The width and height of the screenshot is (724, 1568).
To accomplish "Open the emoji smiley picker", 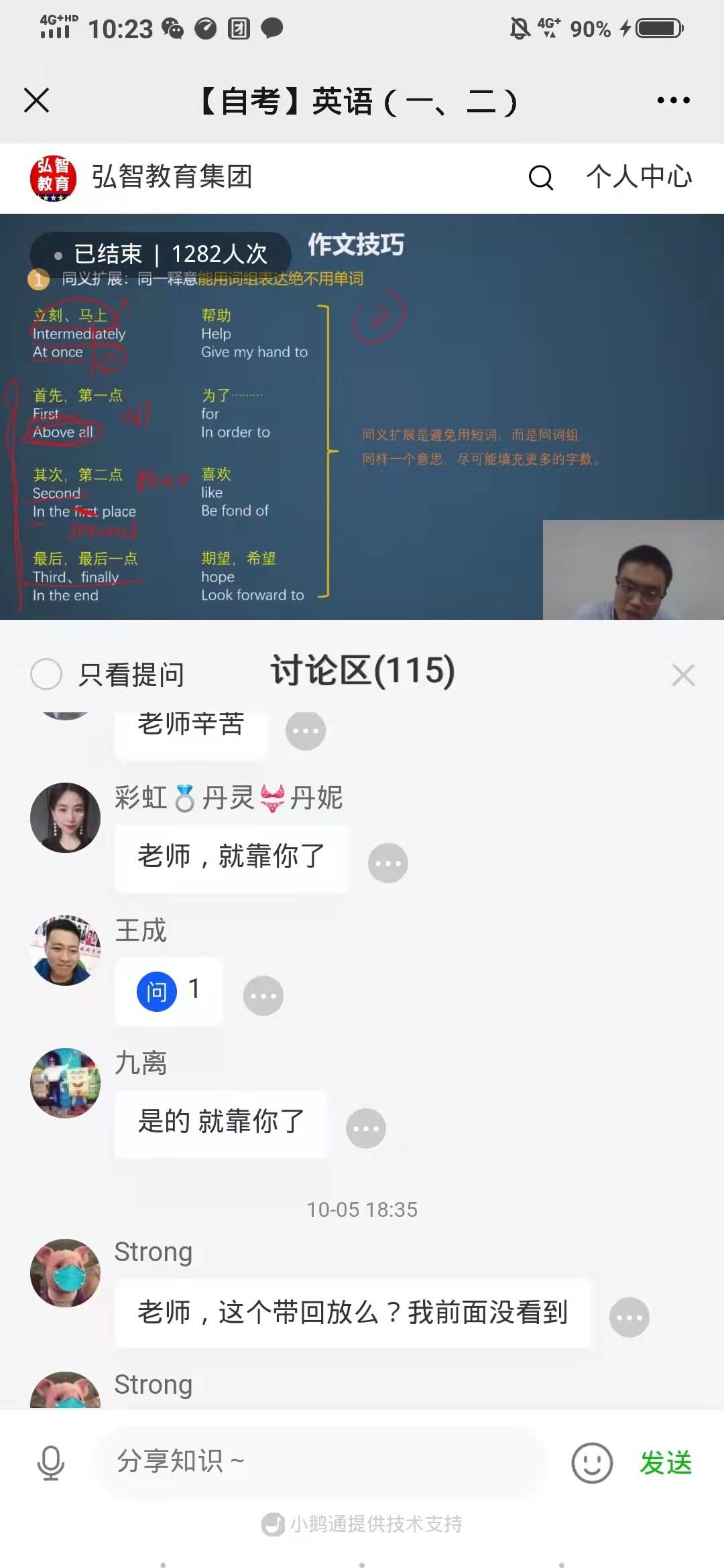I will click(x=592, y=1462).
